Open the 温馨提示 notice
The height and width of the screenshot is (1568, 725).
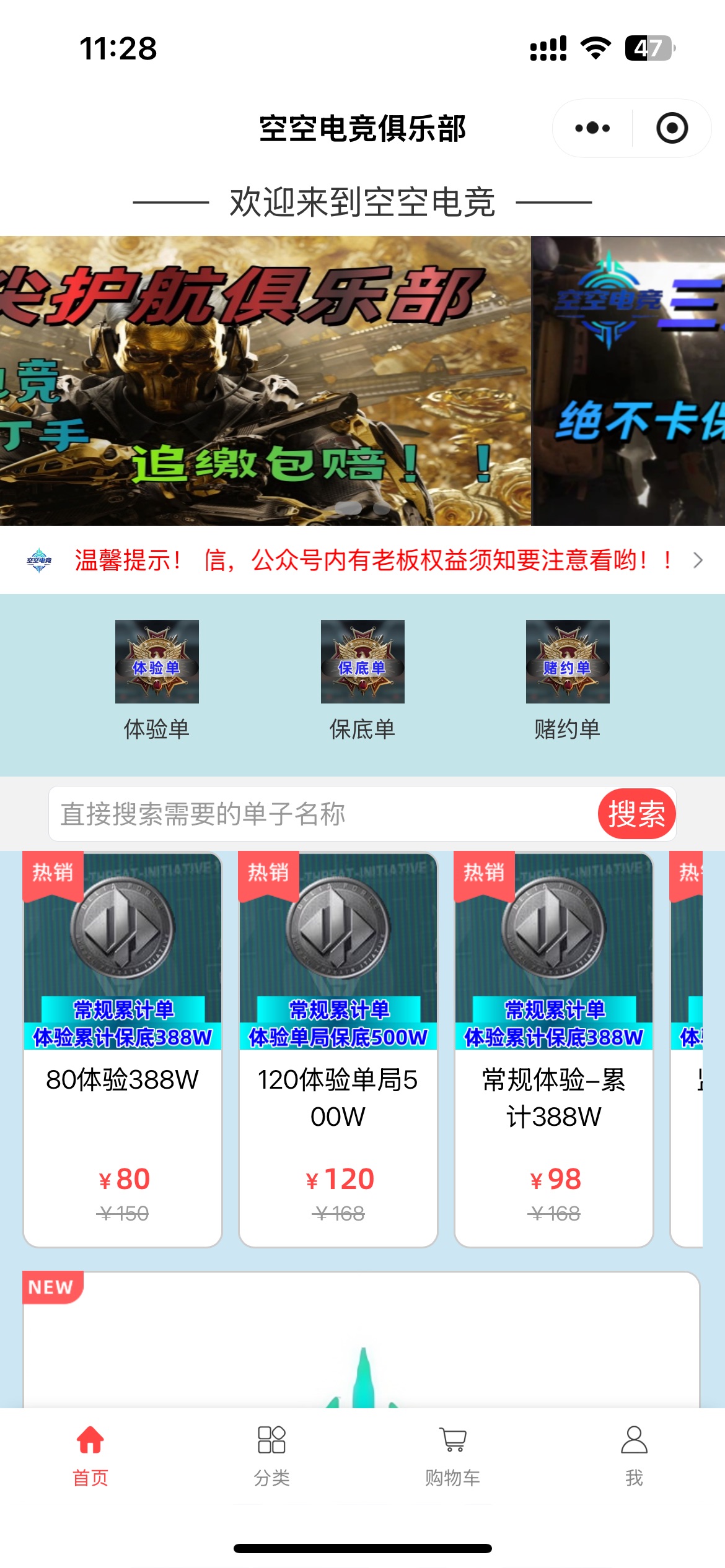point(372,560)
